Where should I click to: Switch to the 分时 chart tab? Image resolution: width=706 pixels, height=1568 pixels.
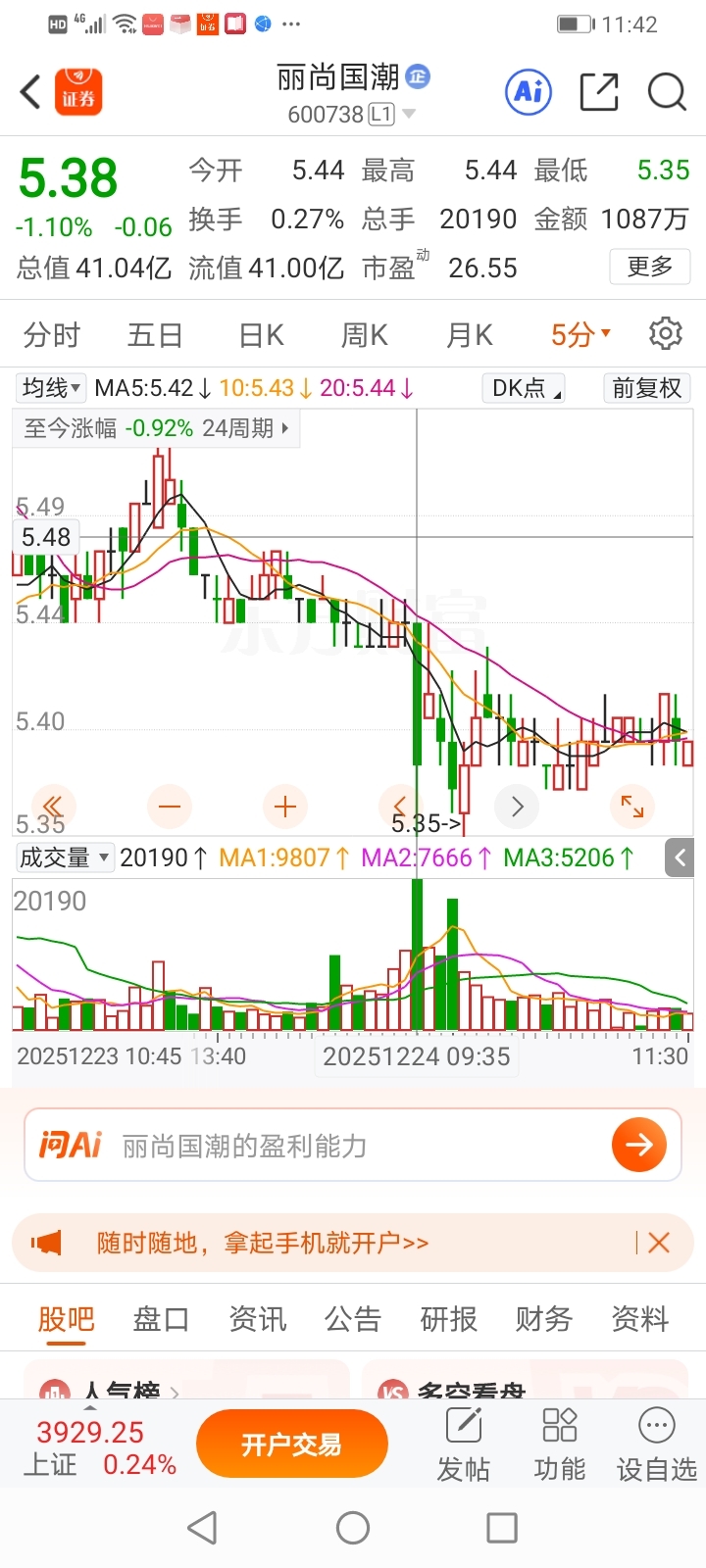[52, 336]
